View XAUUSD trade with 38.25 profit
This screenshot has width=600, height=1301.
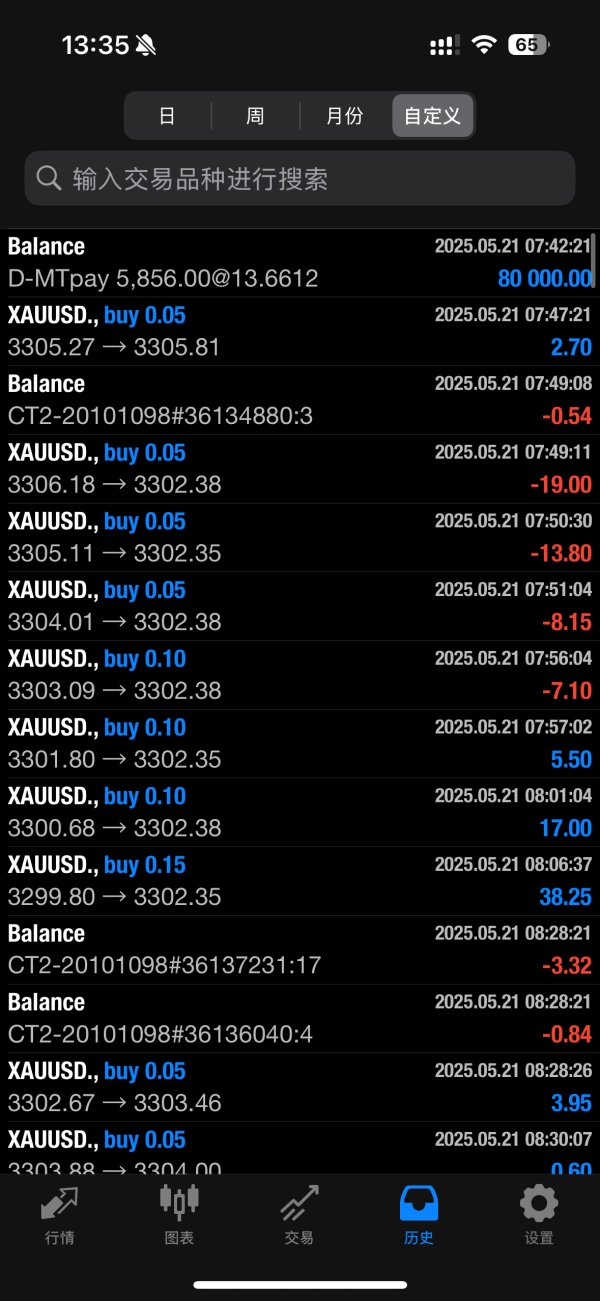tap(300, 881)
